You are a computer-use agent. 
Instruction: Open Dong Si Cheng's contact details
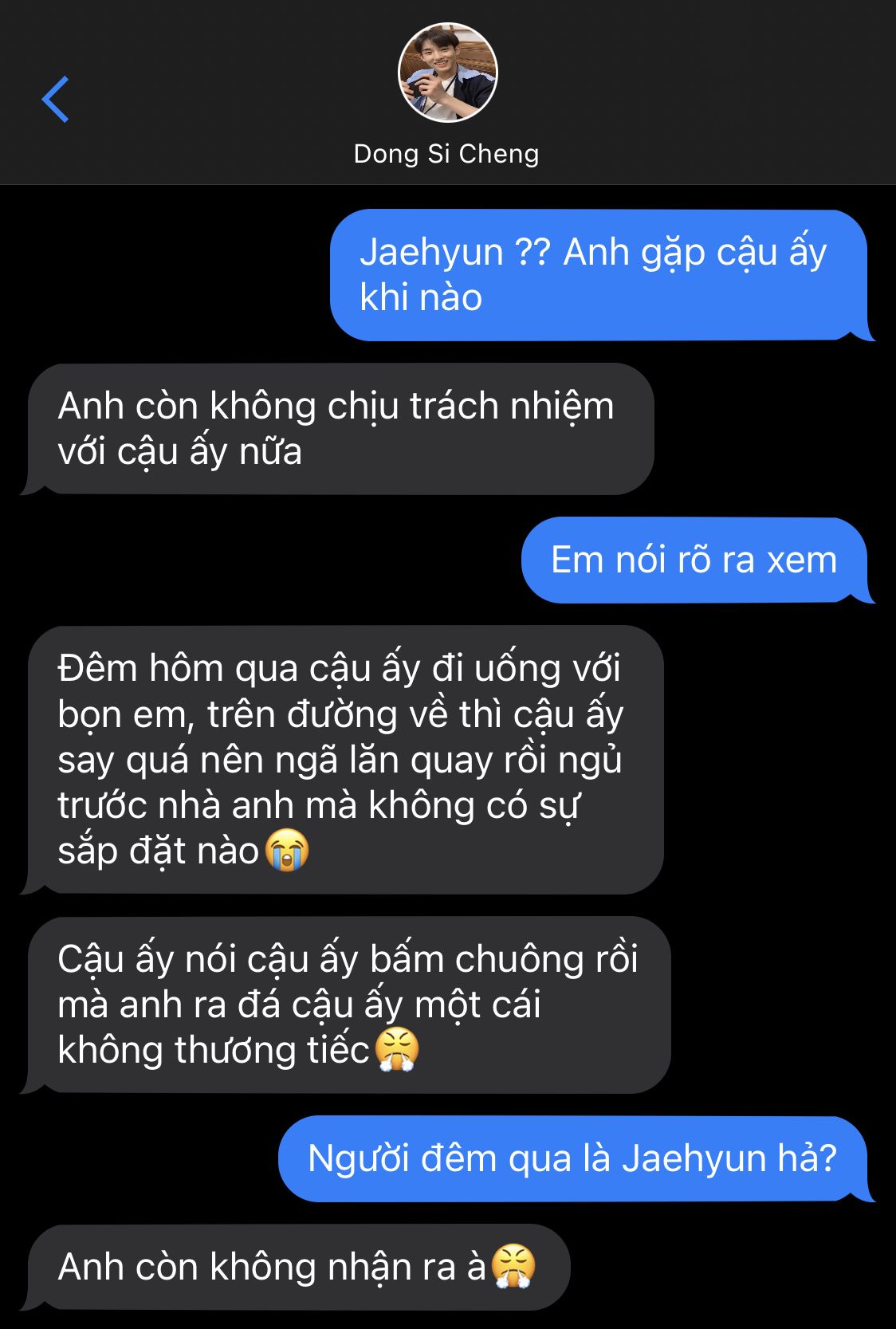point(447,73)
